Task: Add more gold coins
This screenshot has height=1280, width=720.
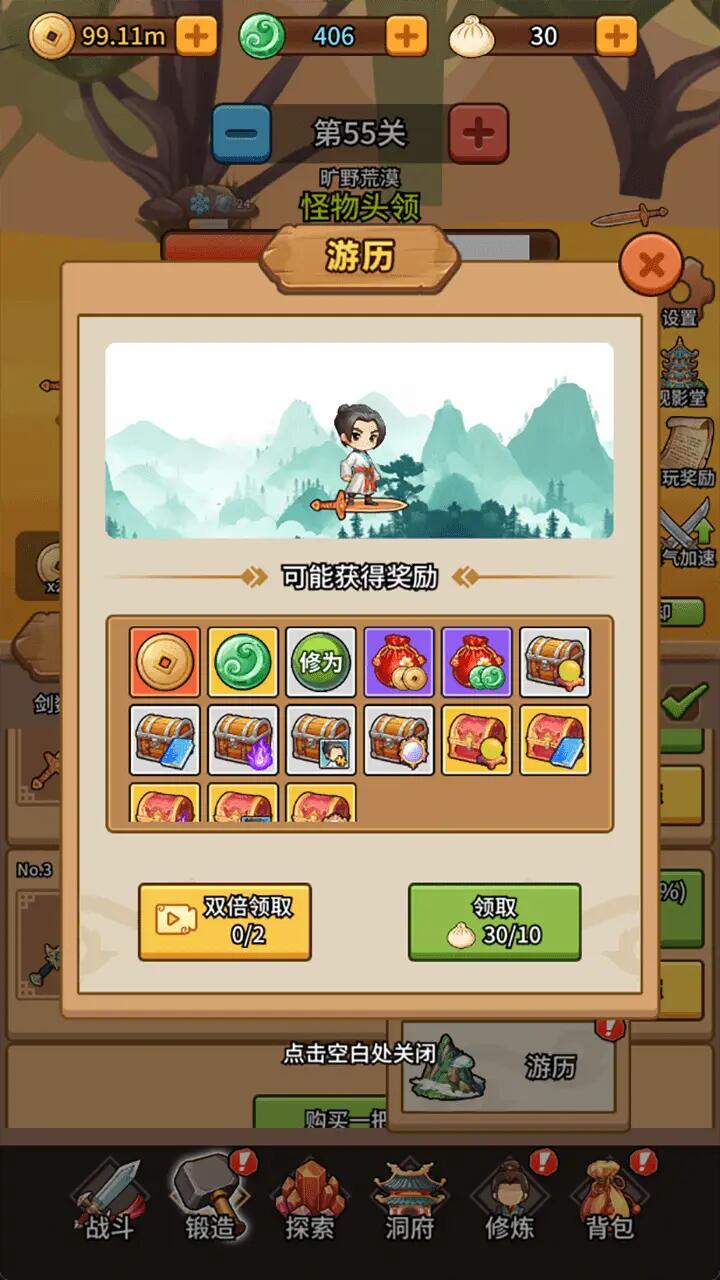Action: (197, 37)
